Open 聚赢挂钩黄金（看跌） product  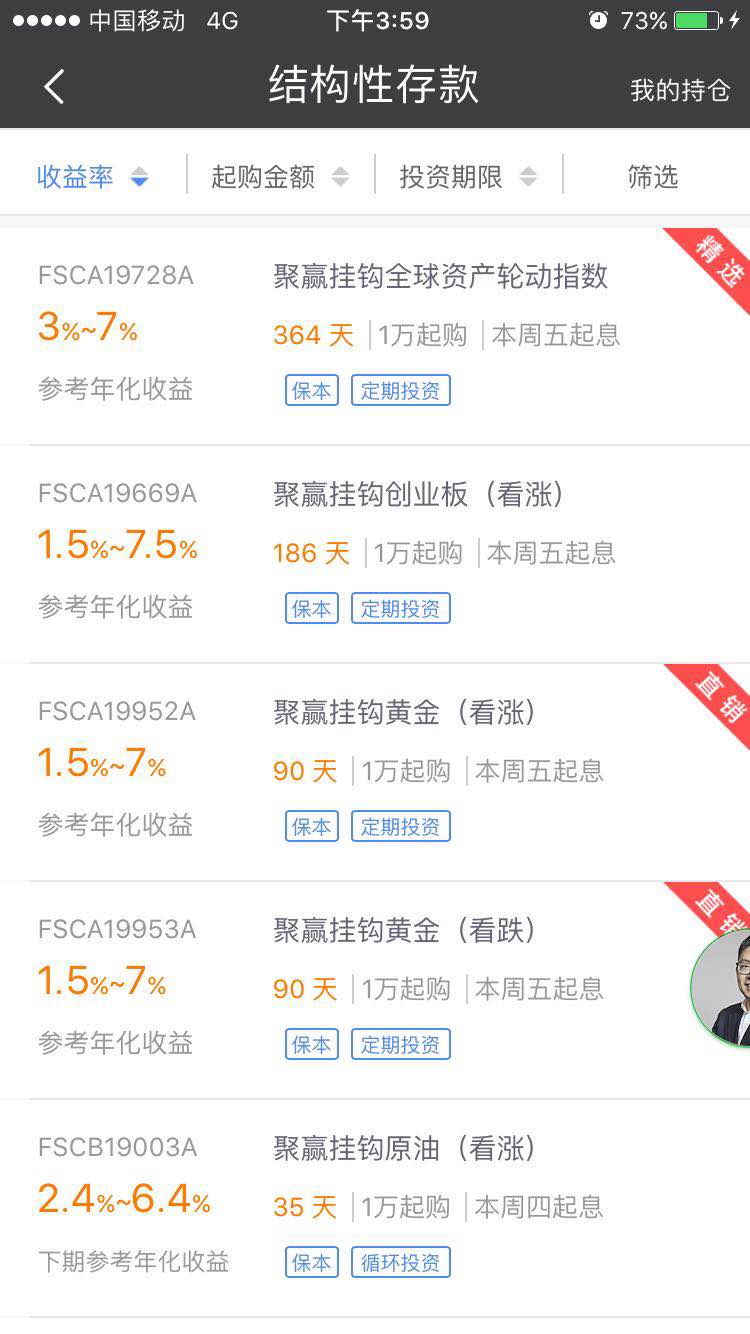click(x=375, y=990)
